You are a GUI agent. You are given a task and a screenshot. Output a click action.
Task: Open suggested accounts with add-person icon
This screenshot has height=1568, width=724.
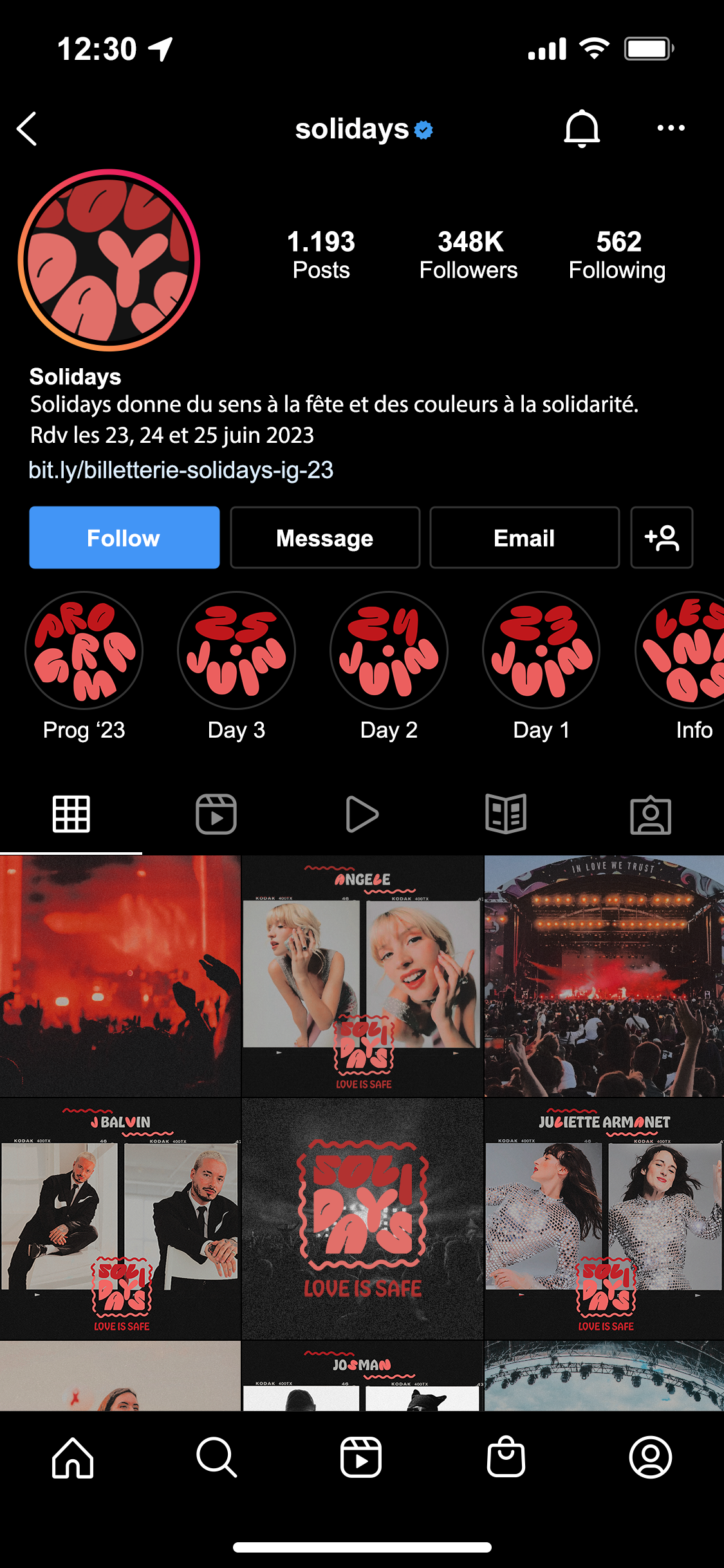click(662, 537)
